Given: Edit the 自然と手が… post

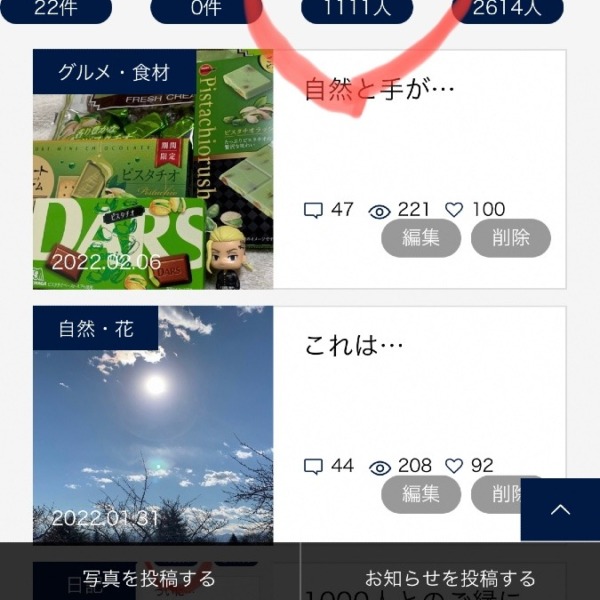Looking at the screenshot, I should coord(421,238).
